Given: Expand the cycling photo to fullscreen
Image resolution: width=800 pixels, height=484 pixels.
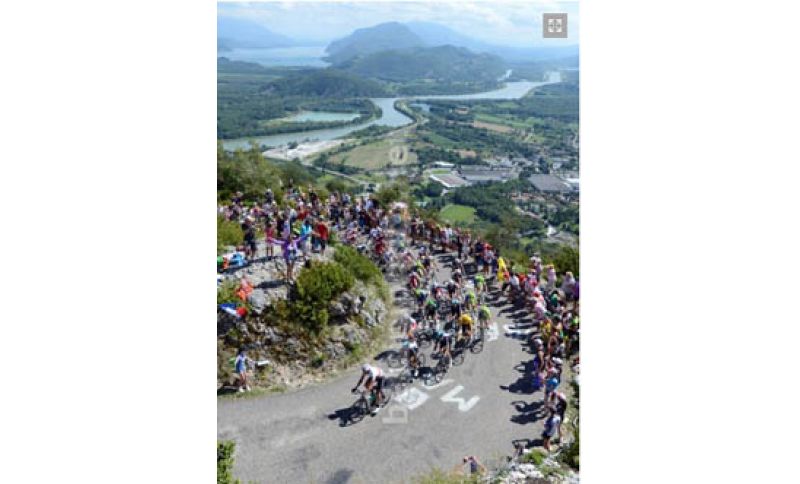Looking at the screenshot, I should [x=554, y=26].
